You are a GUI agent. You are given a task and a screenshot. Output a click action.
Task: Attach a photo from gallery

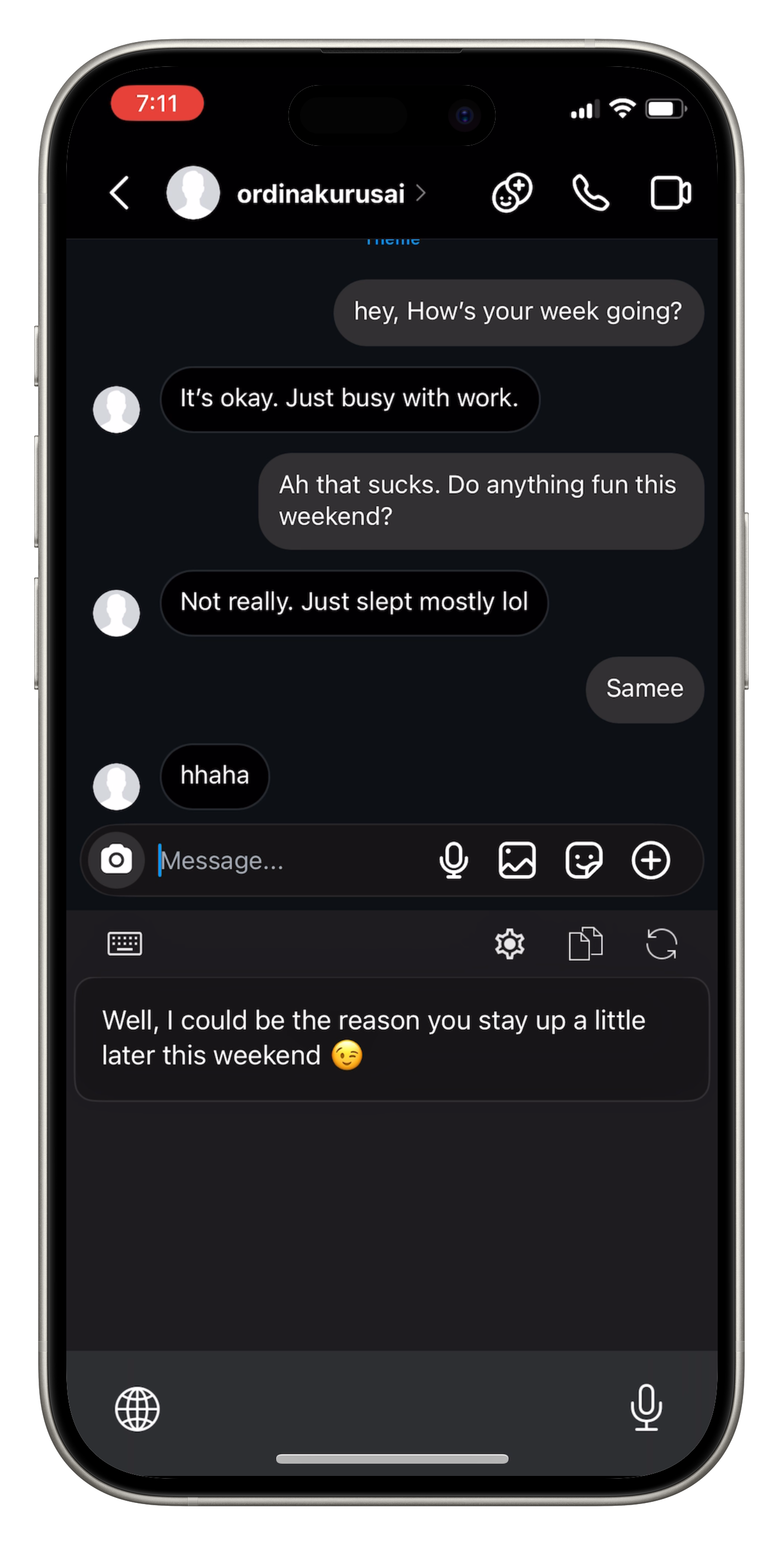coord(517,860)
